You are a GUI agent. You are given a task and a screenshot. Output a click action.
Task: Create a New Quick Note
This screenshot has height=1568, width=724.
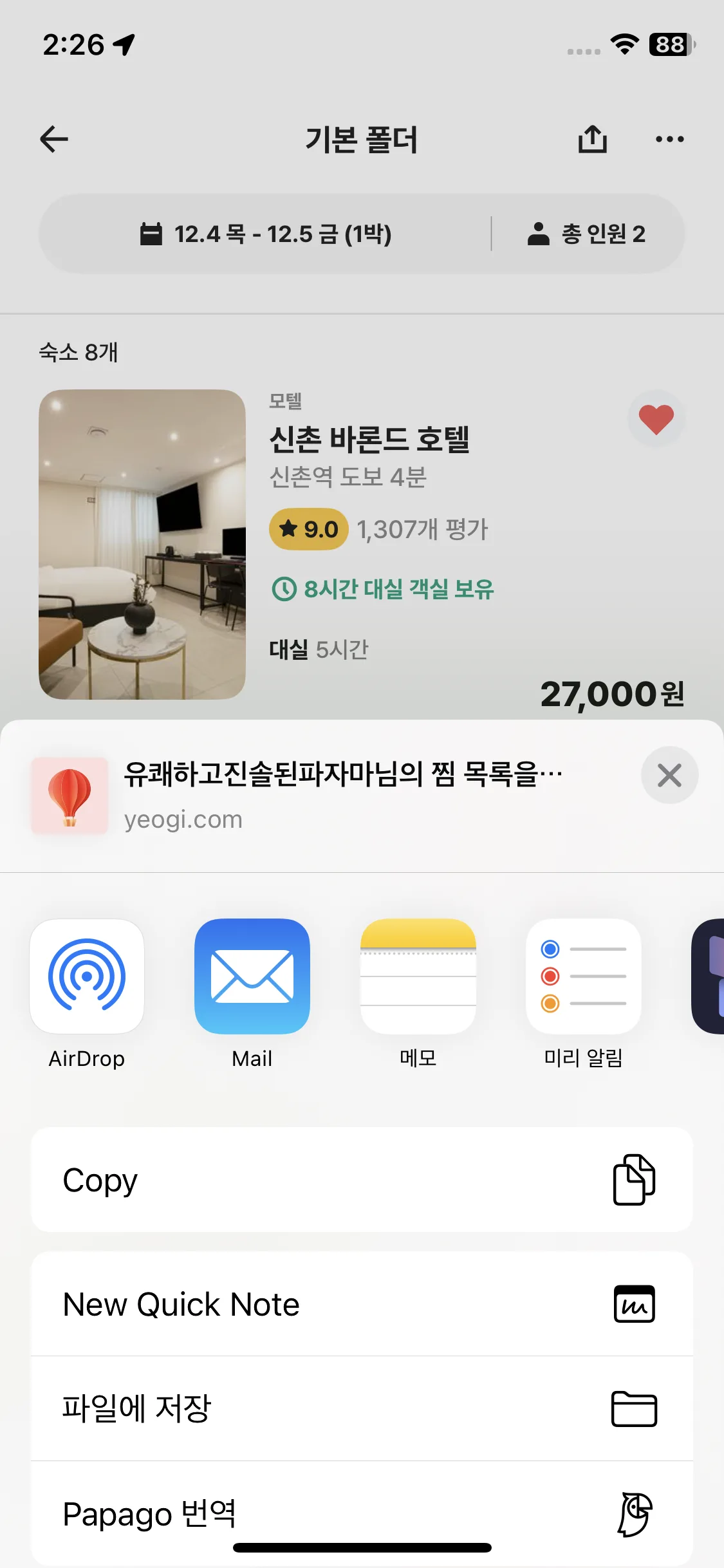coord(362,1304)
